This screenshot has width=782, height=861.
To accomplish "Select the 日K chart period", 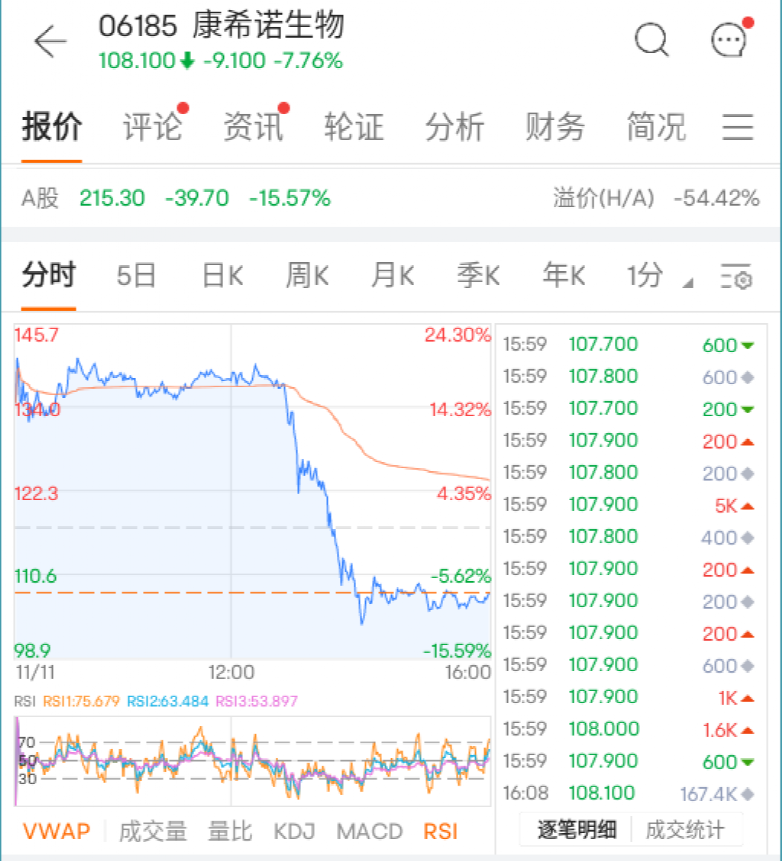I will pos(222,275).
